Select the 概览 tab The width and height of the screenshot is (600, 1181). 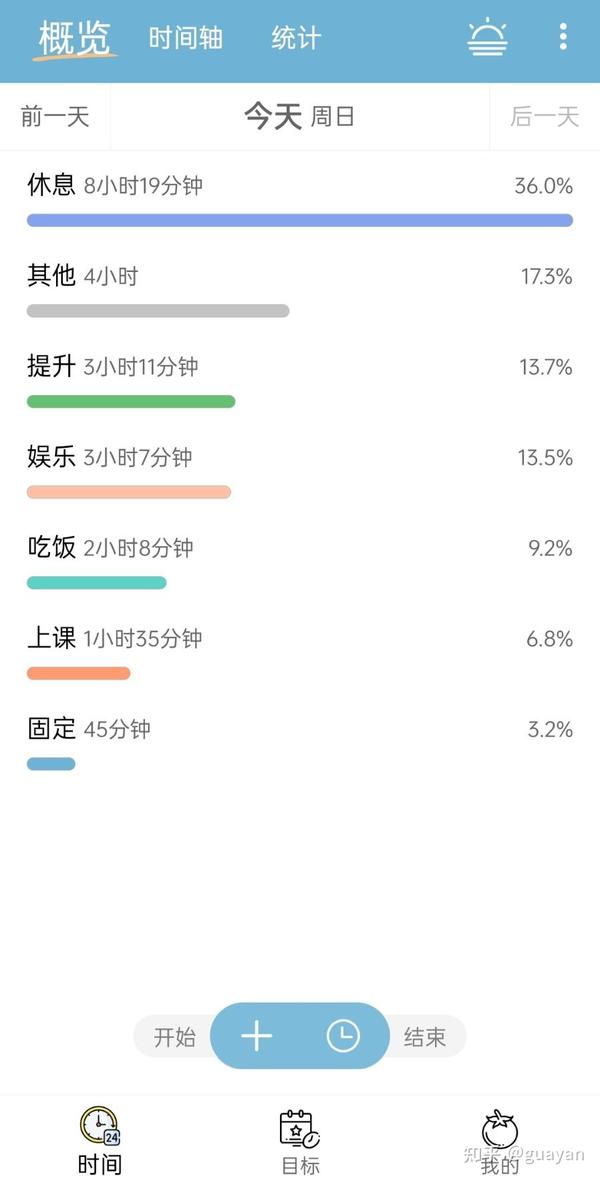pos(75,39)
